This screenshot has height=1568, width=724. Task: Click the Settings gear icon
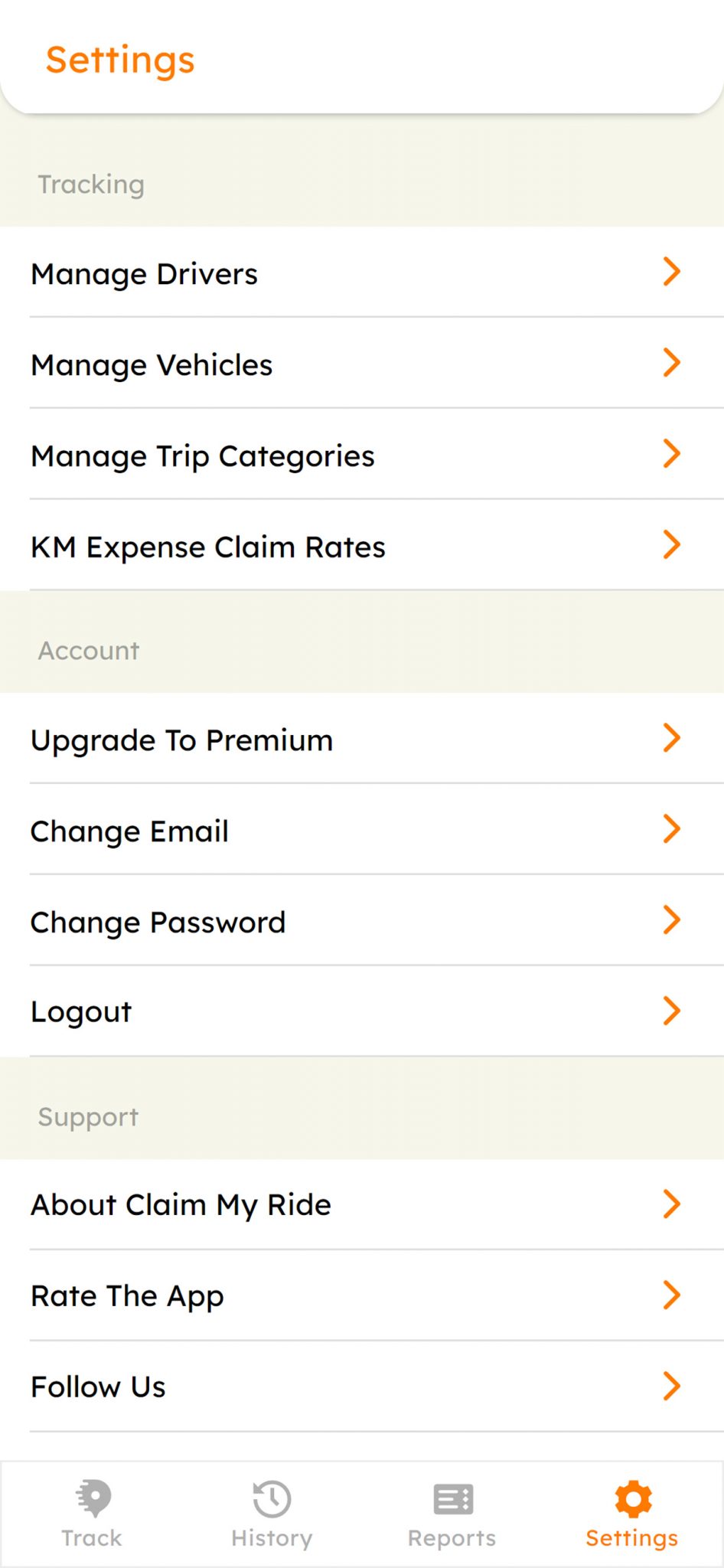632,1498
